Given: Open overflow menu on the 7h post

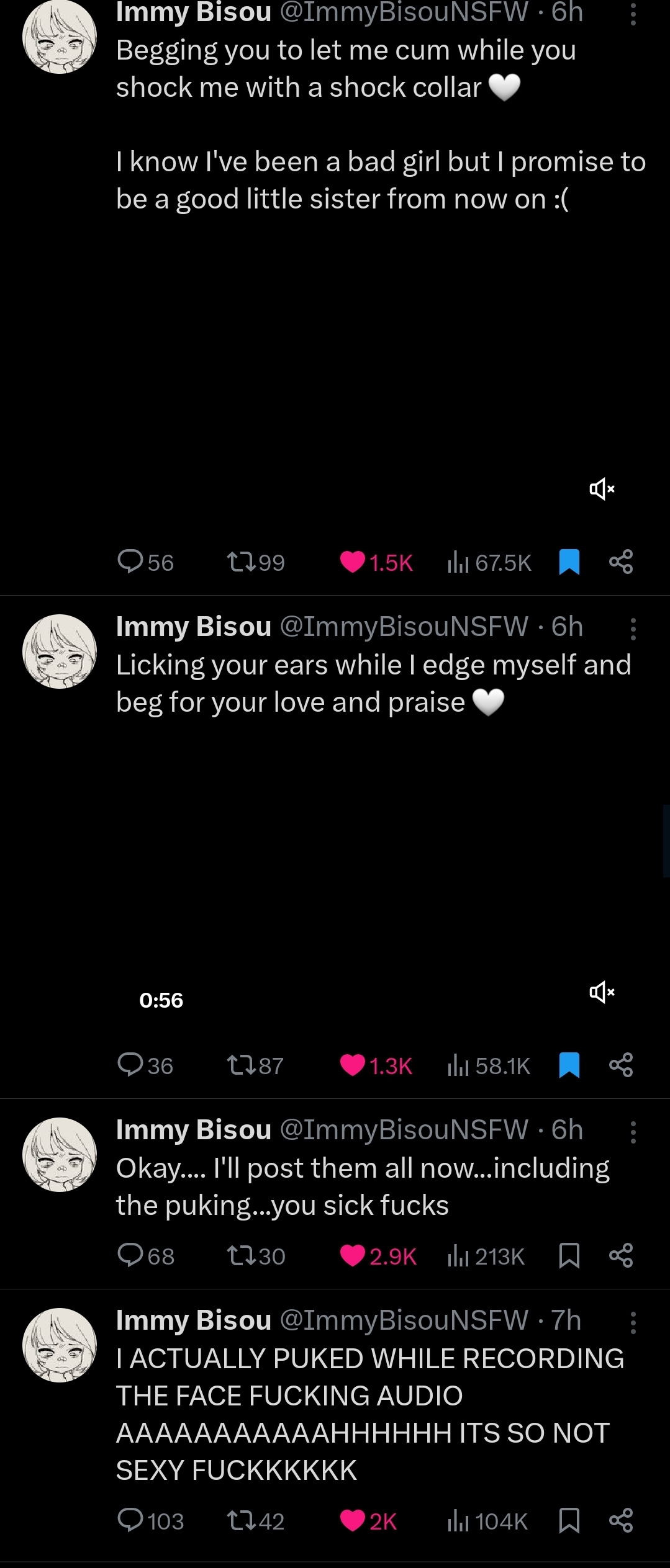Looking at the screenshot, I should tap(633, 1322).
